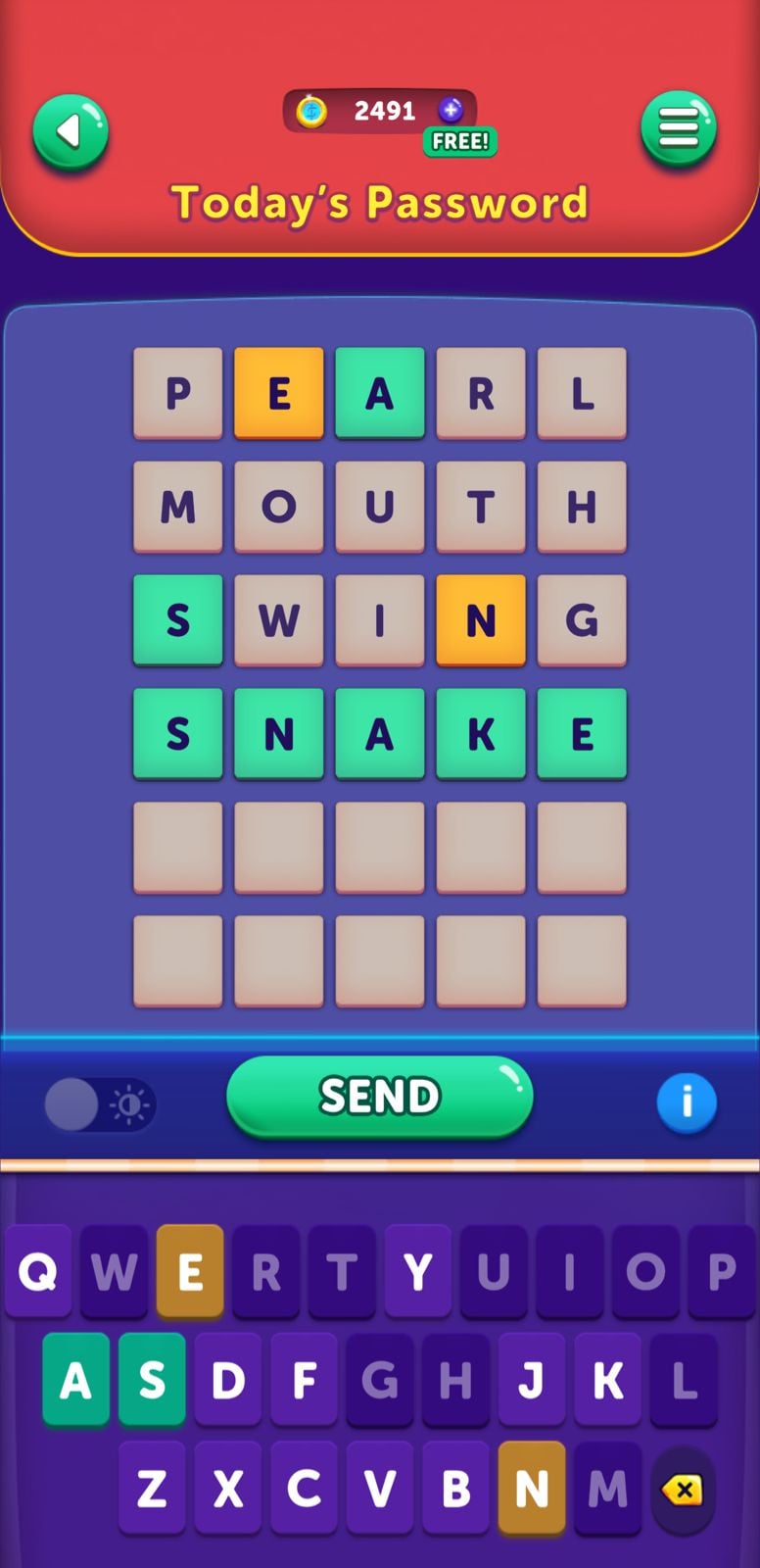
Task: Go back with the green arrow button
Action: click(71, 131)
